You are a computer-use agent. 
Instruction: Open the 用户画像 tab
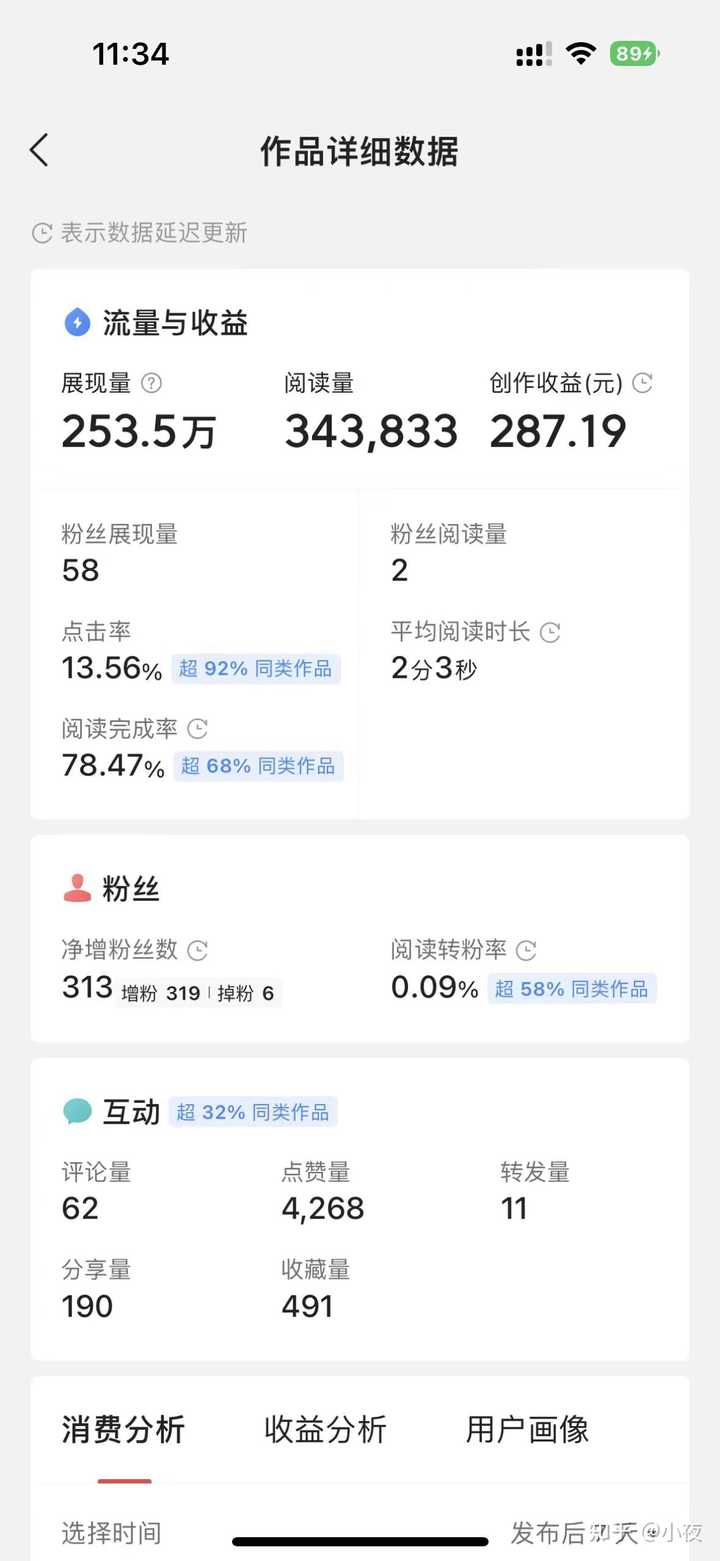527,1429
